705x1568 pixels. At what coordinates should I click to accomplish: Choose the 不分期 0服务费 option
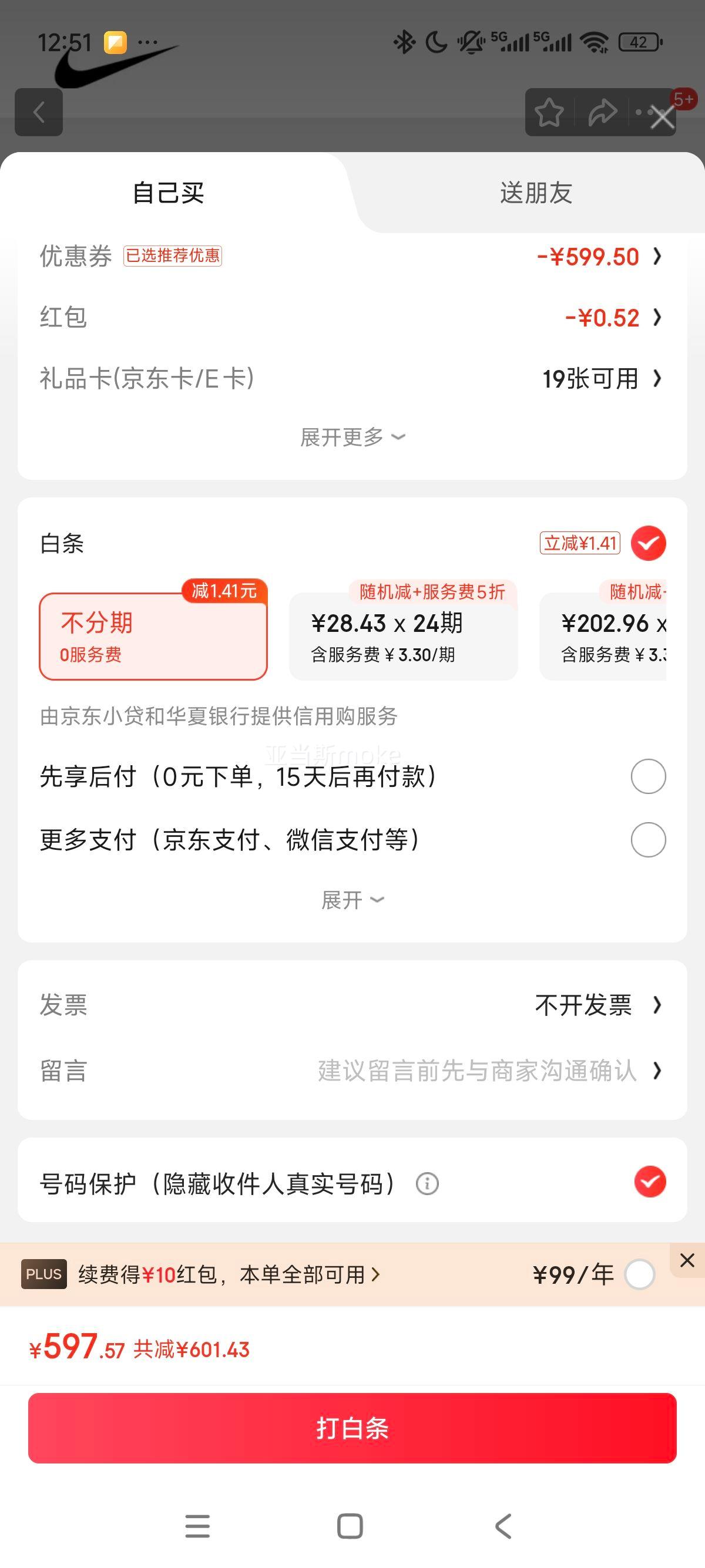tap(153, 636)
